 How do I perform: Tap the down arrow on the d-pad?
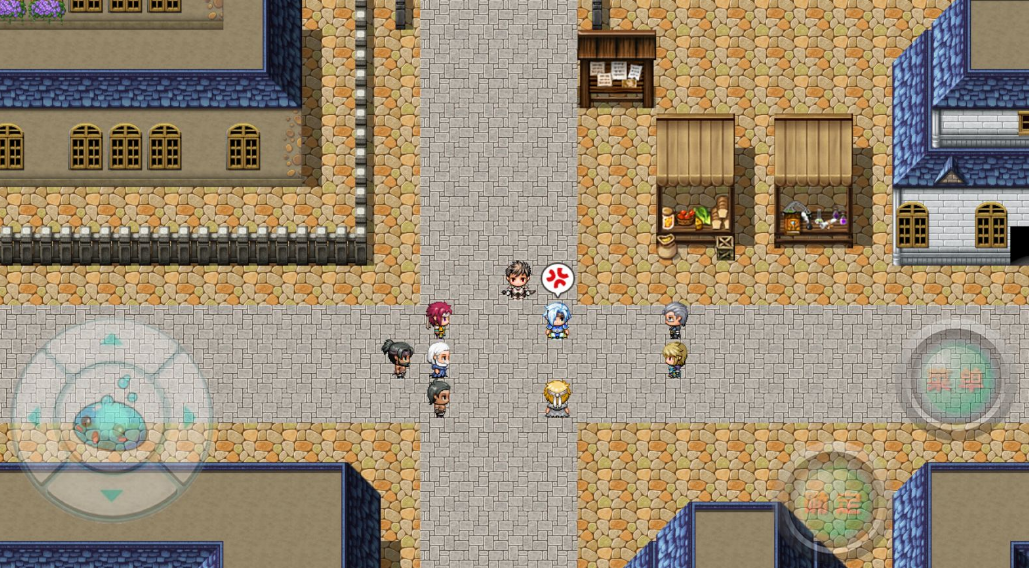pyautogui.click(x=111, y=495)
